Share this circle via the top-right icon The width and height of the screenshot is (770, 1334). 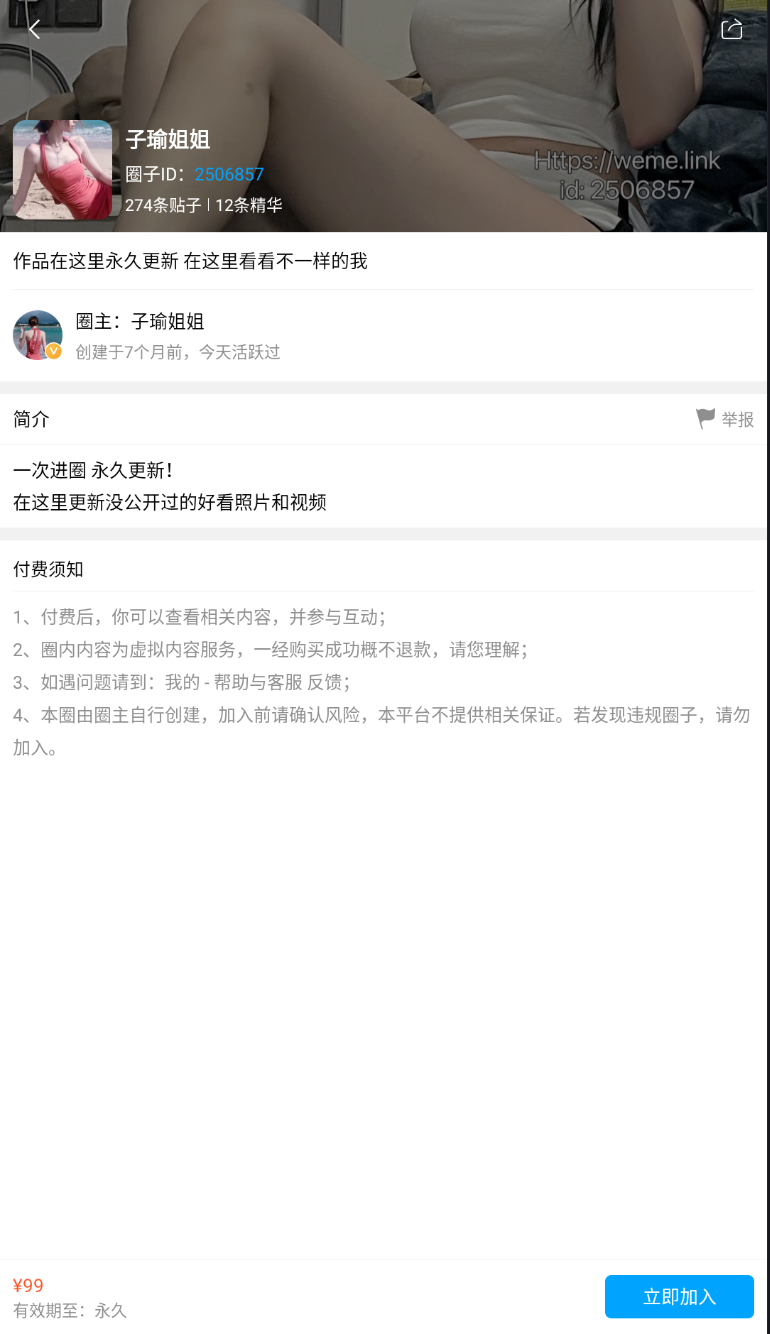pyautogui.click(x=732, y=29)
